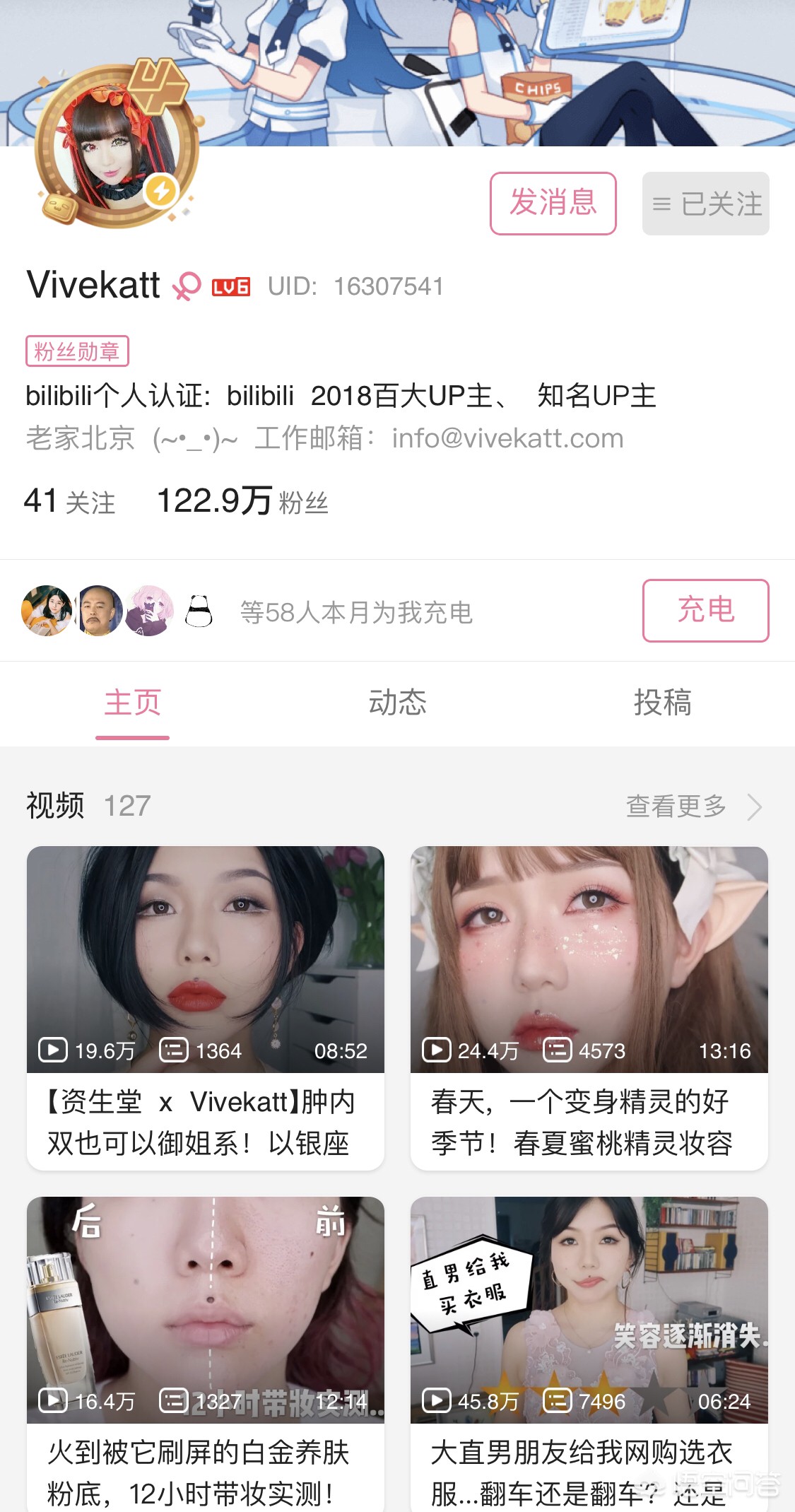Select the 主页 tab
The height and width of the screenshot is (1512, 795).
coord(133,703)
